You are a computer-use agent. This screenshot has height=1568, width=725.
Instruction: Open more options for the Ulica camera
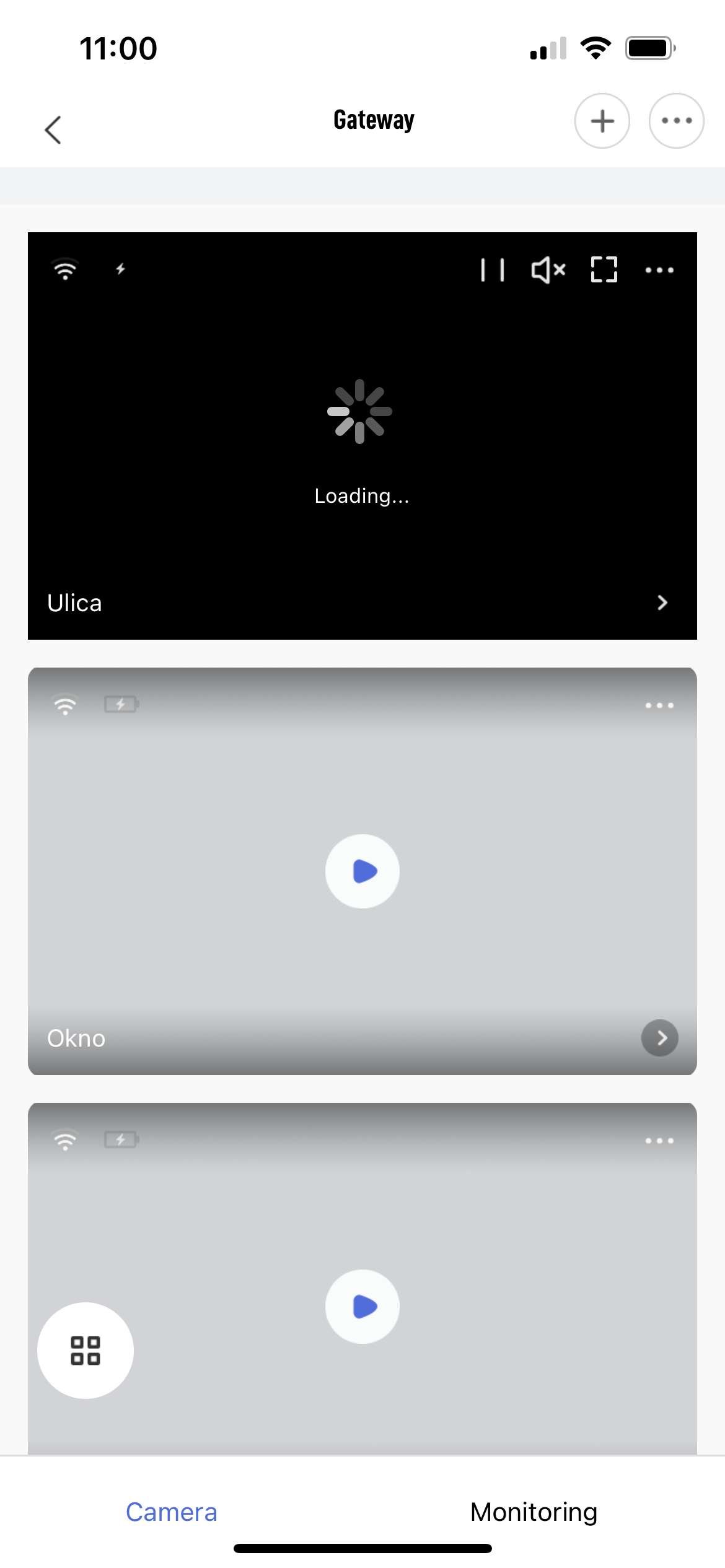click(x=659, y=270)
